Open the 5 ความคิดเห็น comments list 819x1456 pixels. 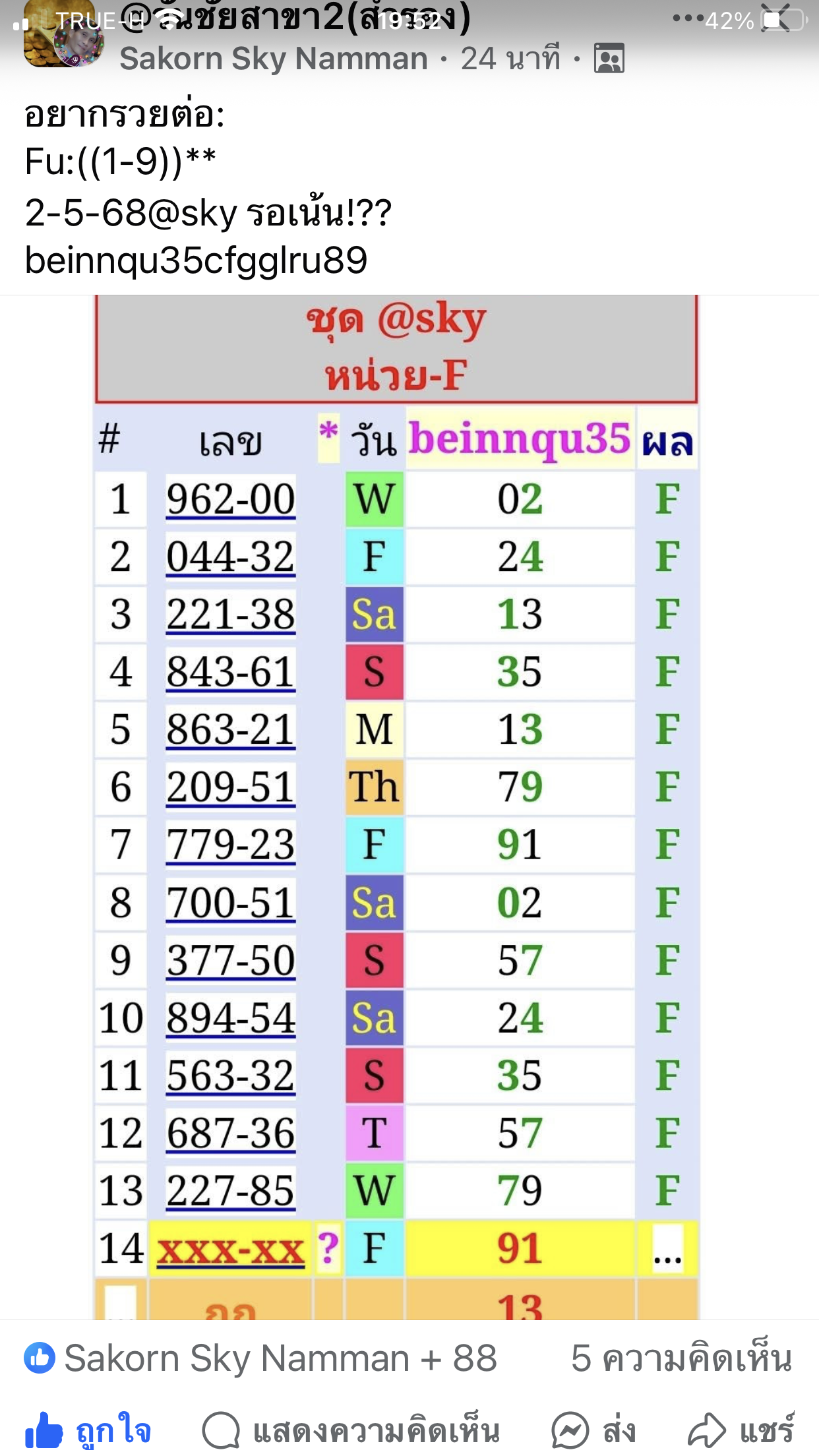tap(681, 1358)
